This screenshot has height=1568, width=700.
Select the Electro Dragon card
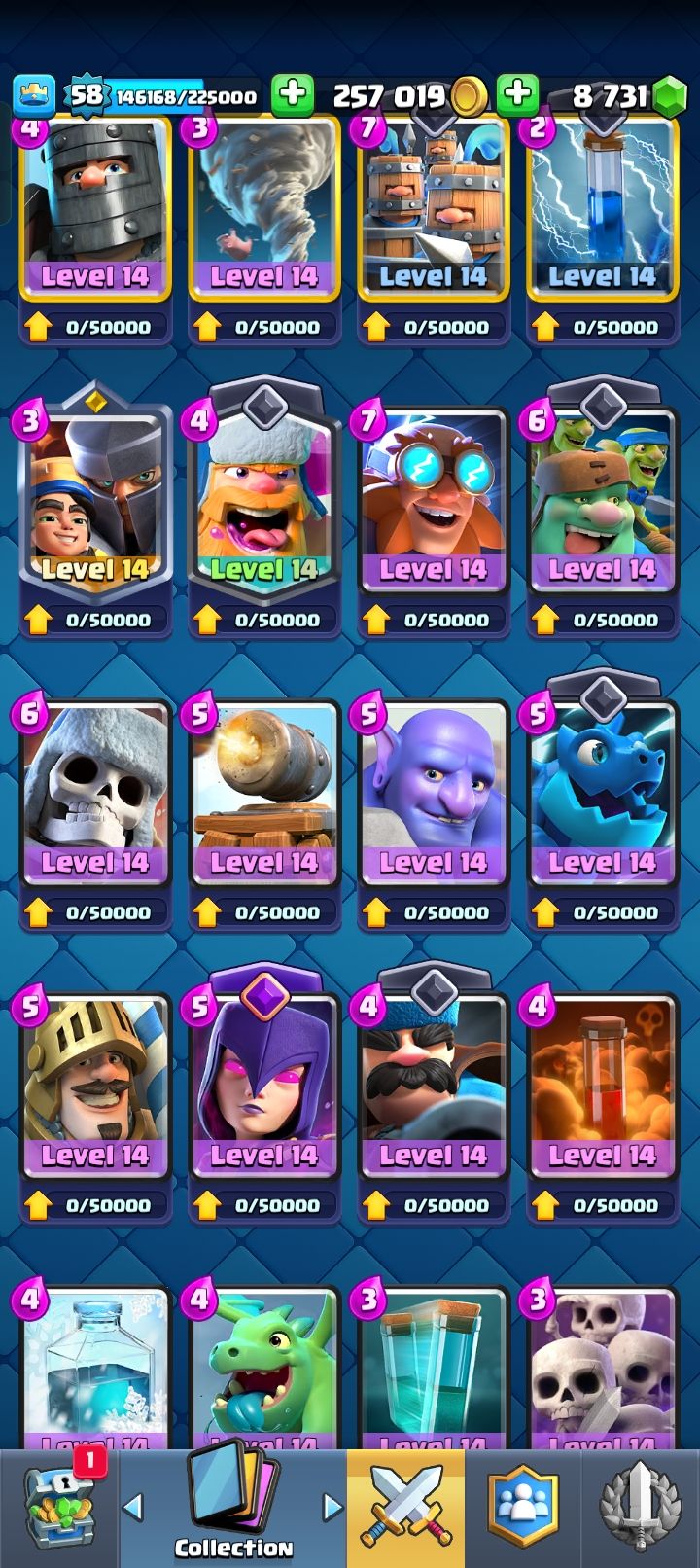tap(603, 793)
